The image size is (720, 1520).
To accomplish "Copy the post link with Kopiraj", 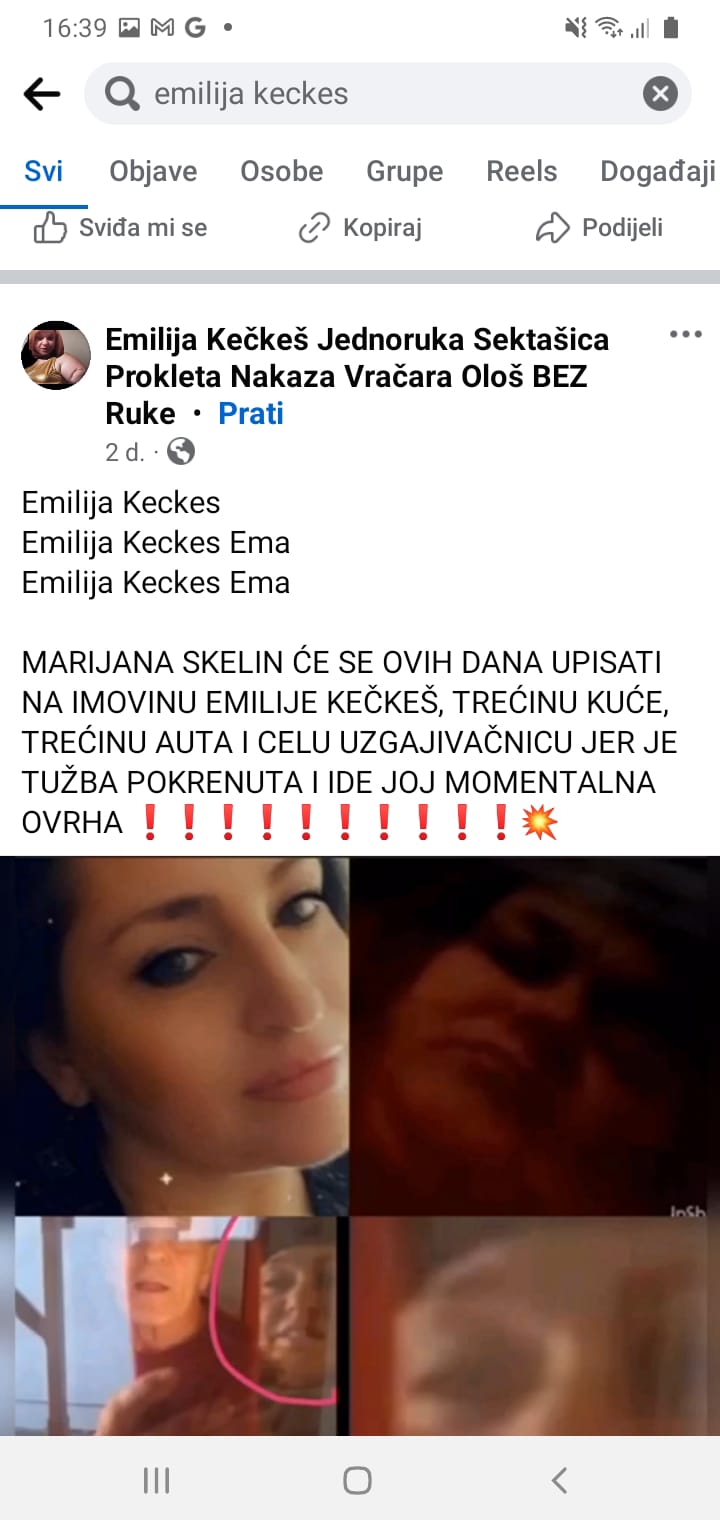I will pos(360,228).
